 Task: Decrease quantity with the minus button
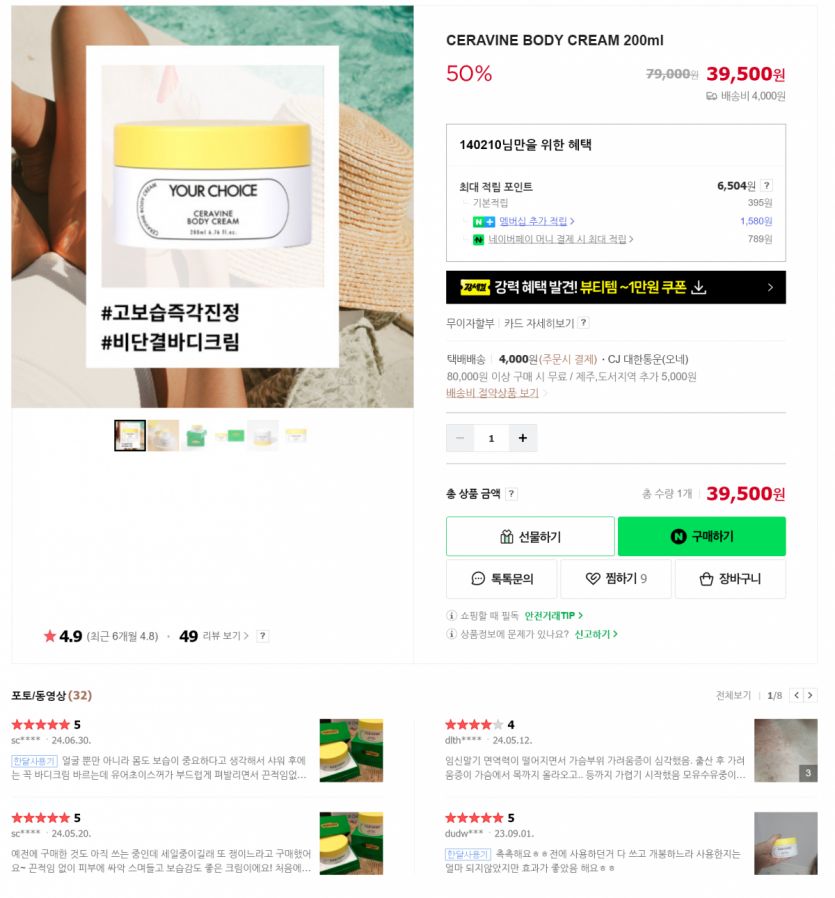point(460,438)
